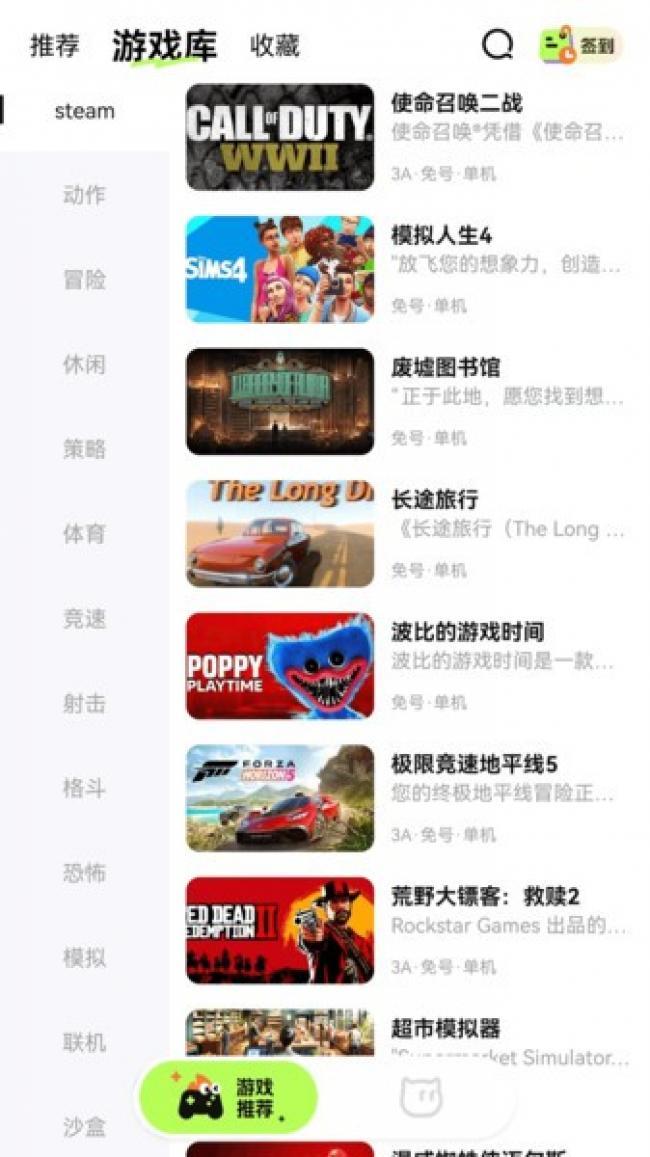Open the 竞速 category
Viewport: 650px width, 1157px height.
point(84,619)
